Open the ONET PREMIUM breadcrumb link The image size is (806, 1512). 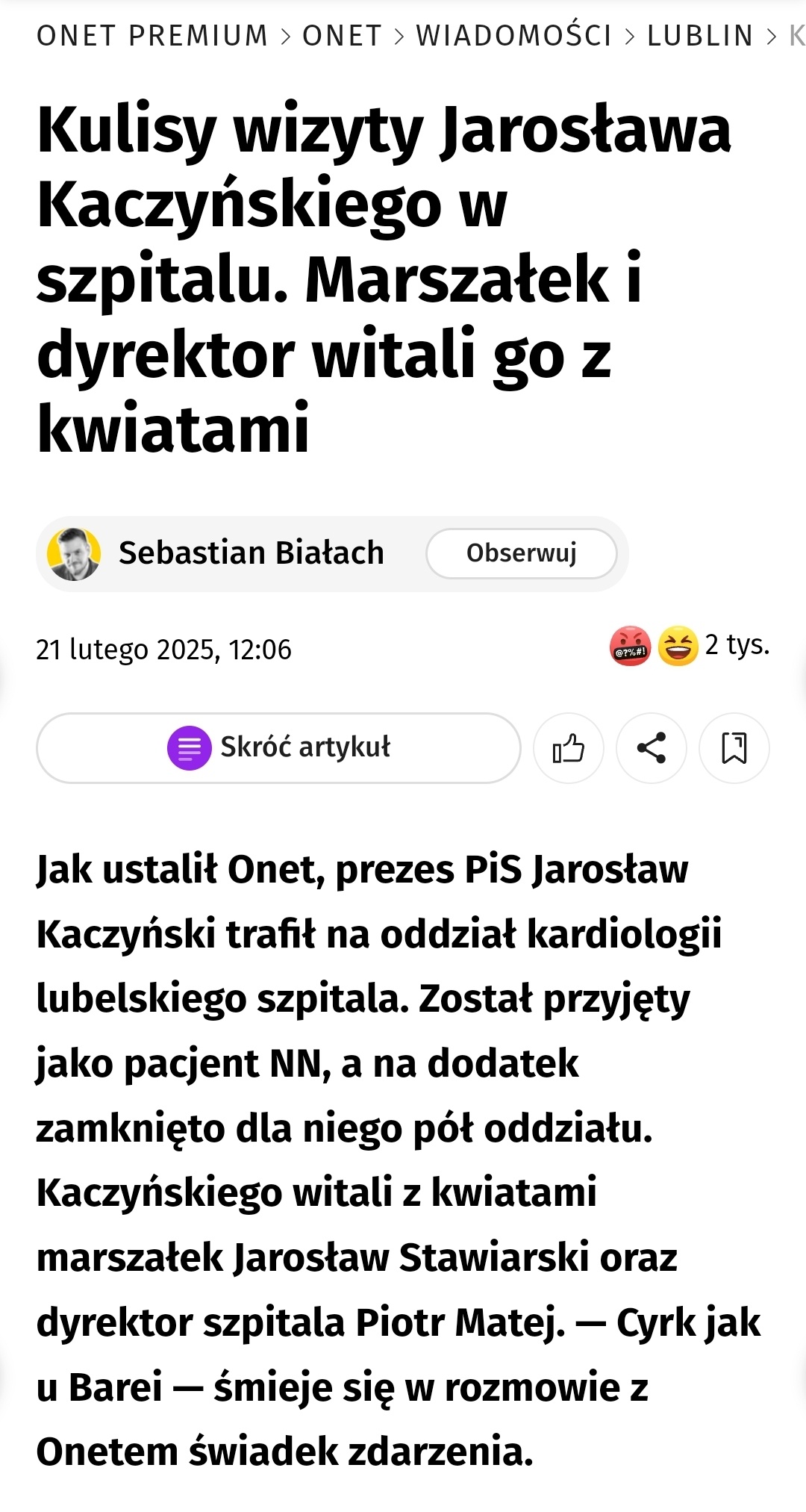click(152, 35)
